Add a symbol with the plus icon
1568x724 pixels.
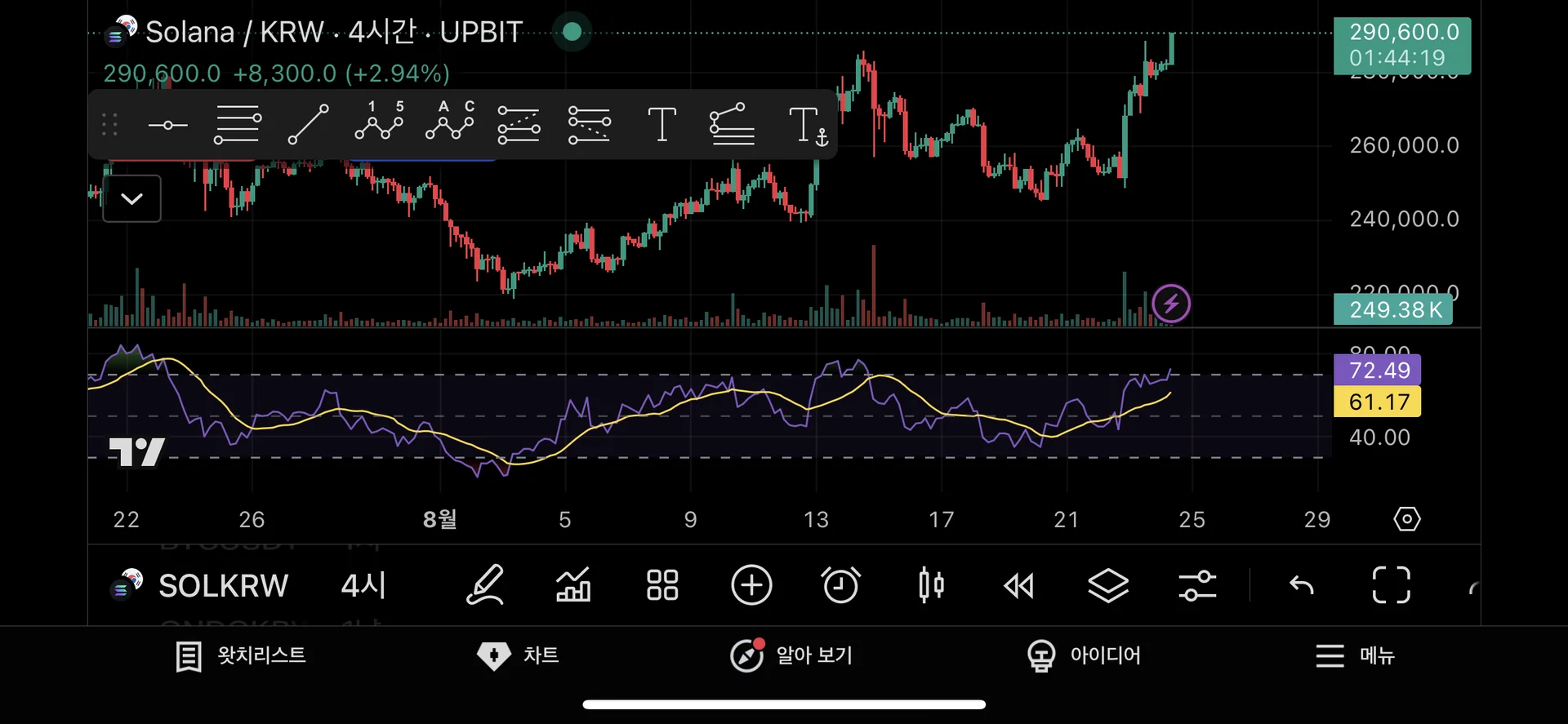pyautogui.click(x=751, y=585)
